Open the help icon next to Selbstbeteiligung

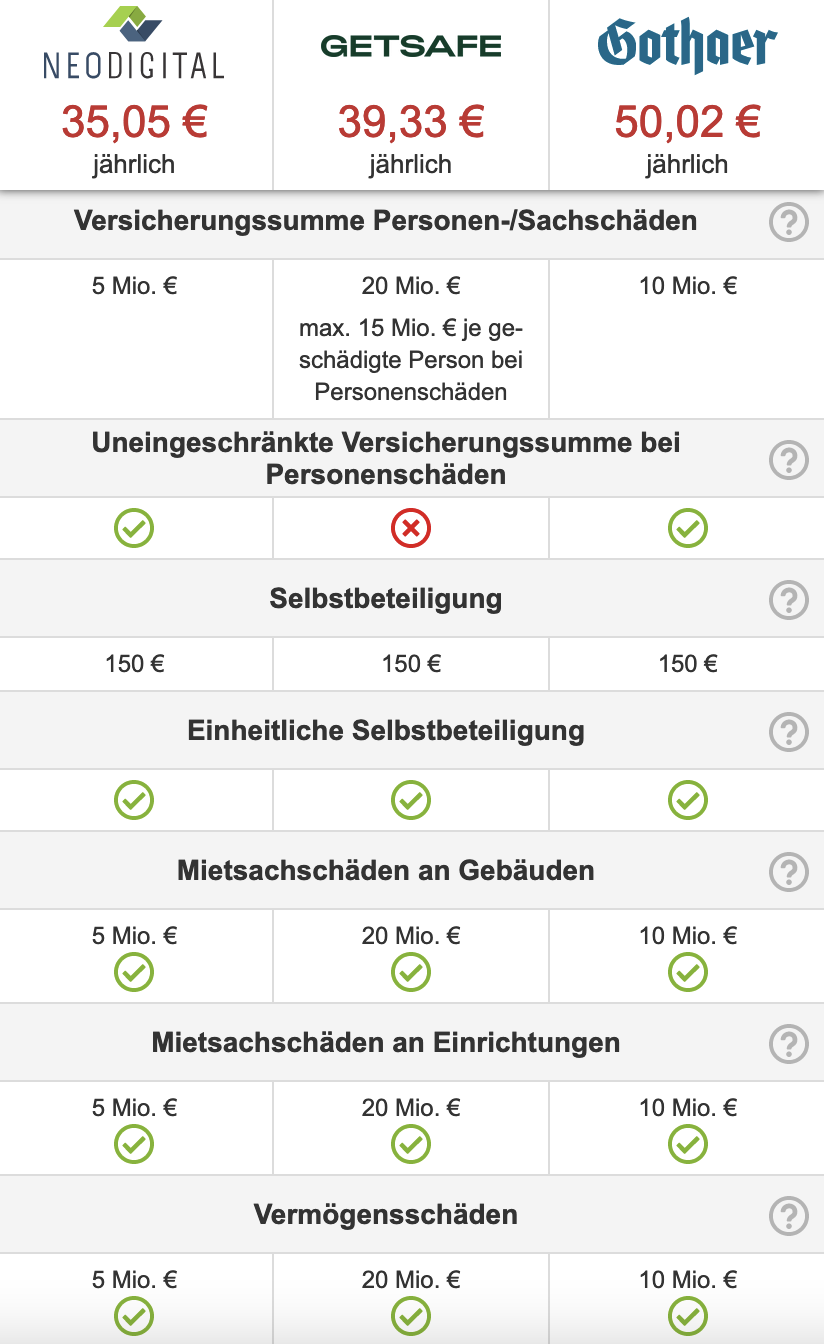(790, 598)
